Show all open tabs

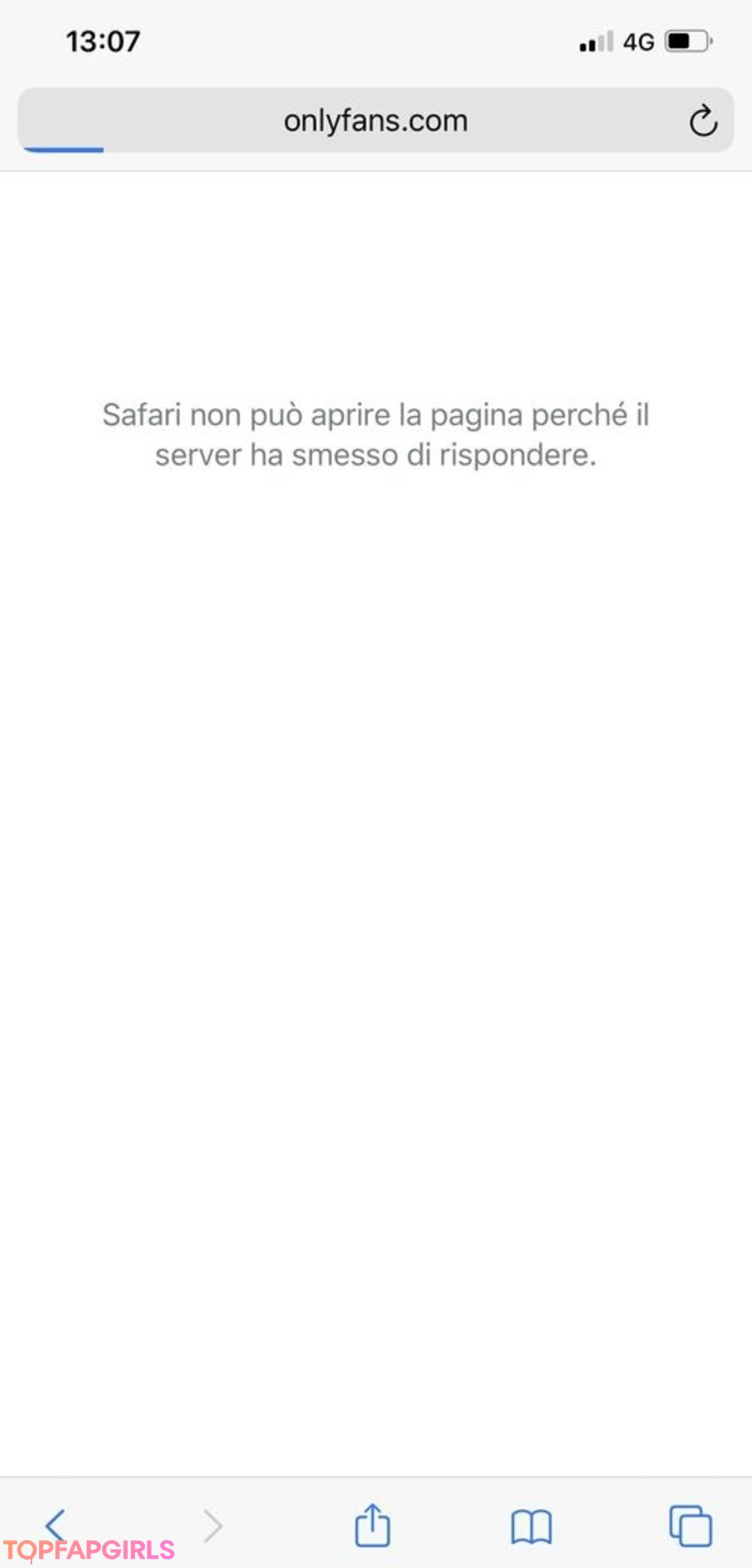690,1526
